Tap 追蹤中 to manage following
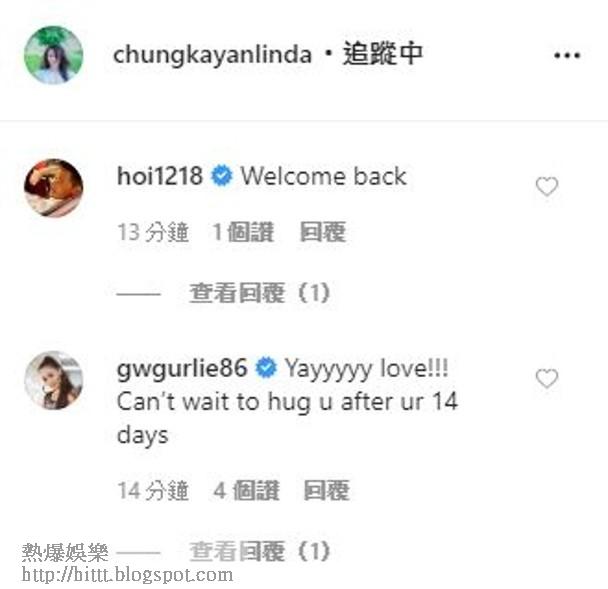Image resolution: width=608 pixels, height=589 pixels. tap(382, 54)
